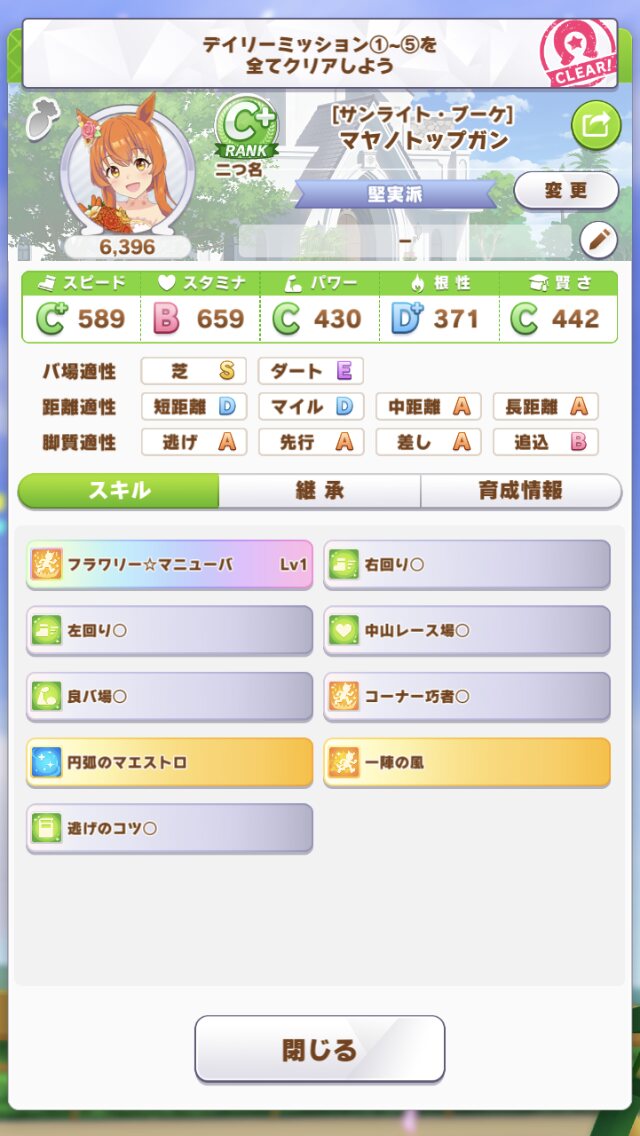Tap the 逃げのコツ○ skill

click(x=169, y=829)
